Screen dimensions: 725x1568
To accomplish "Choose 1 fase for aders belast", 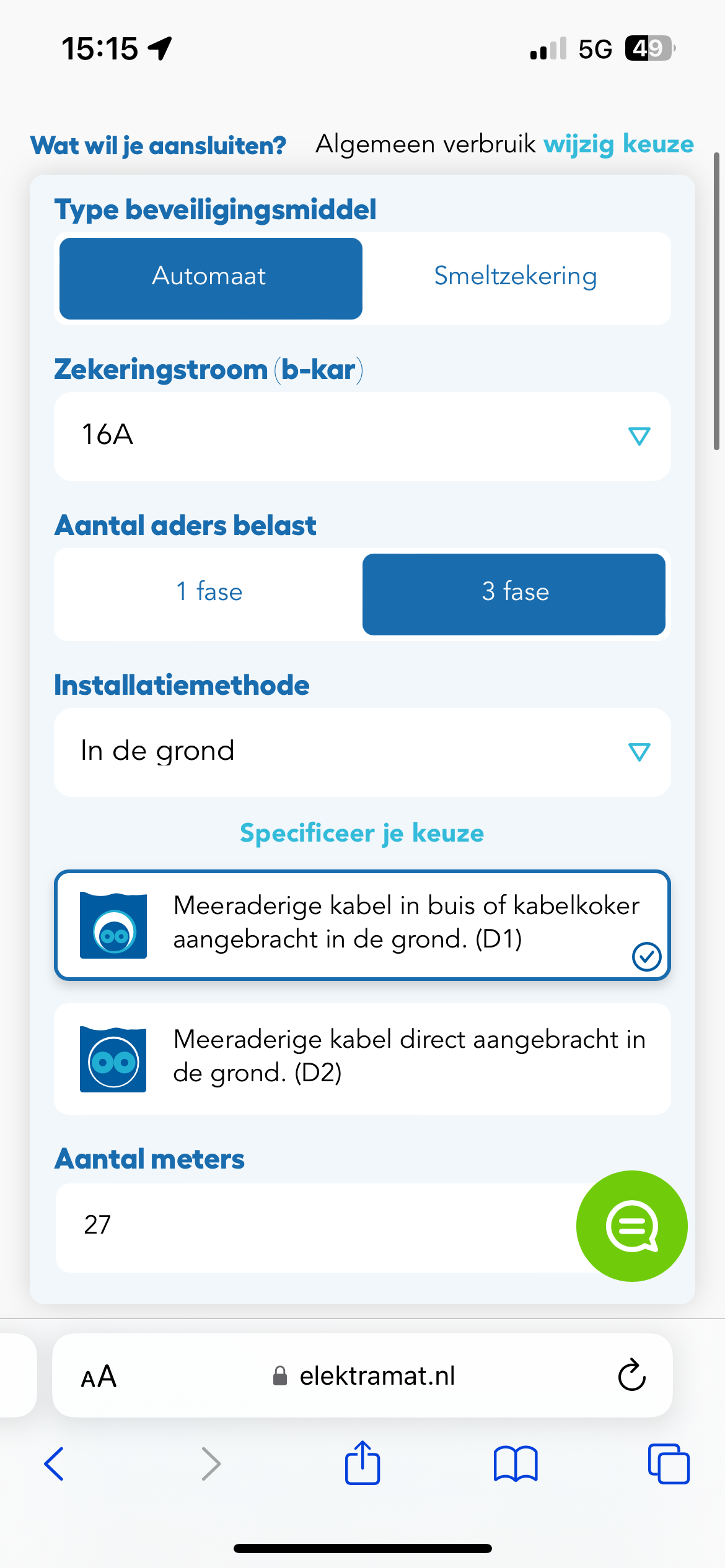I will tap(209, 594).
